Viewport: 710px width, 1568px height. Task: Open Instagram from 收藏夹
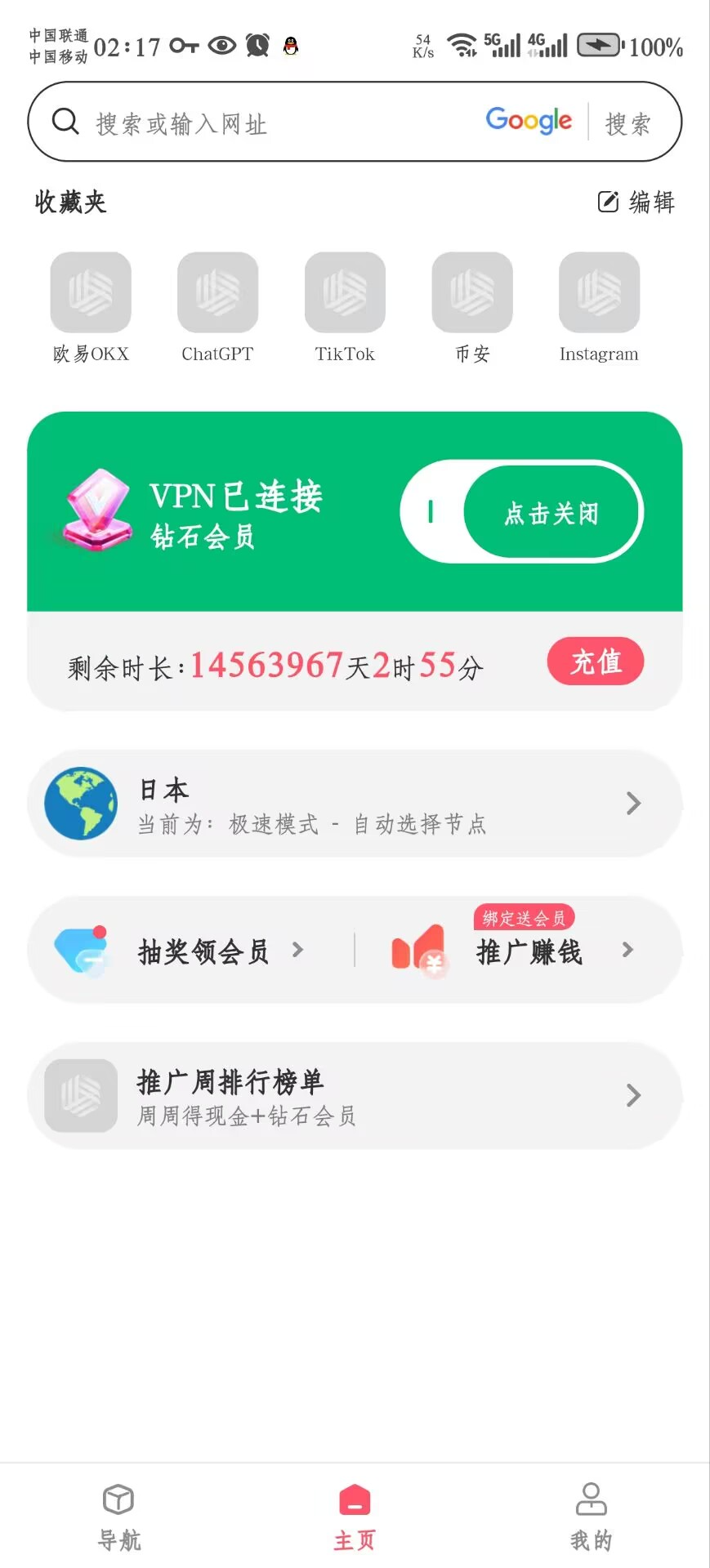tap(598, 292)
